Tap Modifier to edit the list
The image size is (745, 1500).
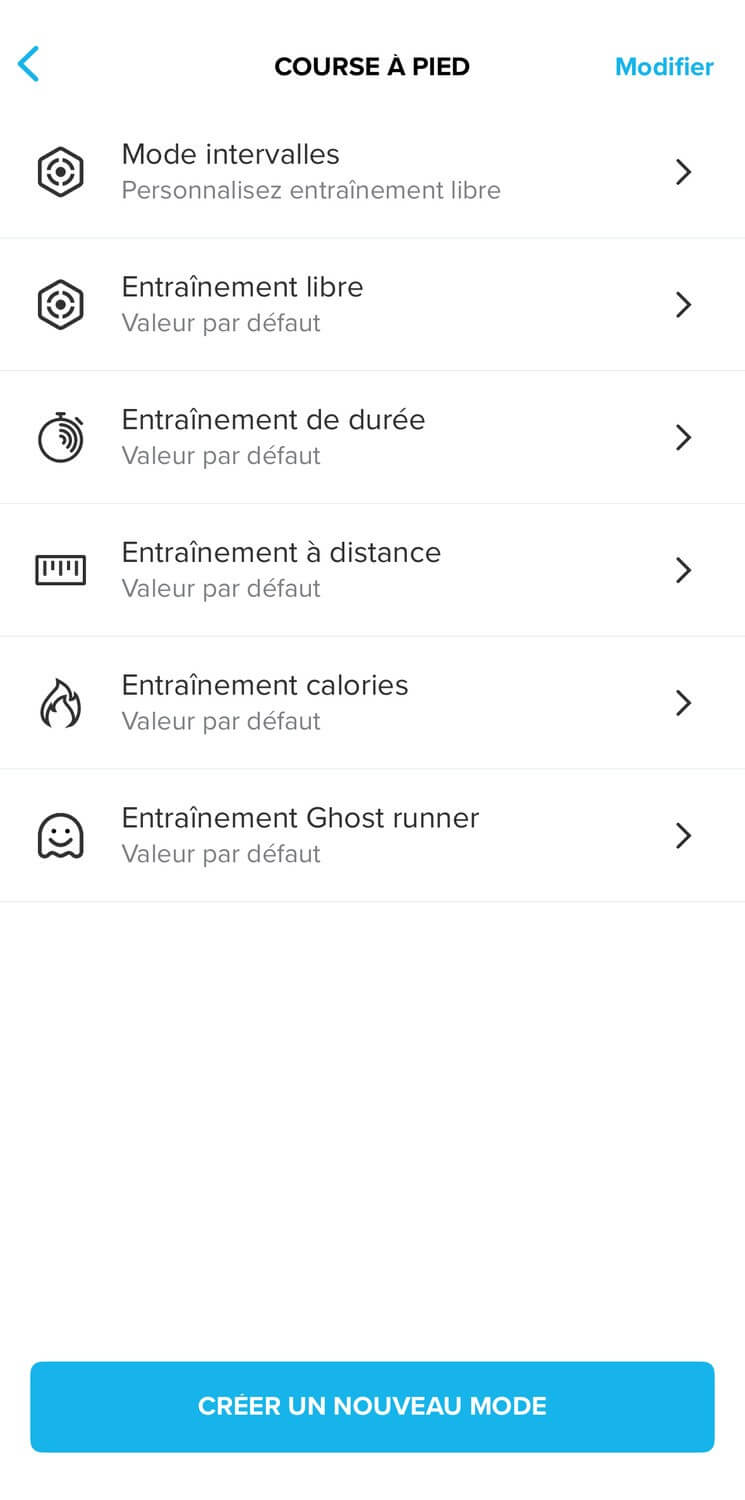[x=664, y=66]
